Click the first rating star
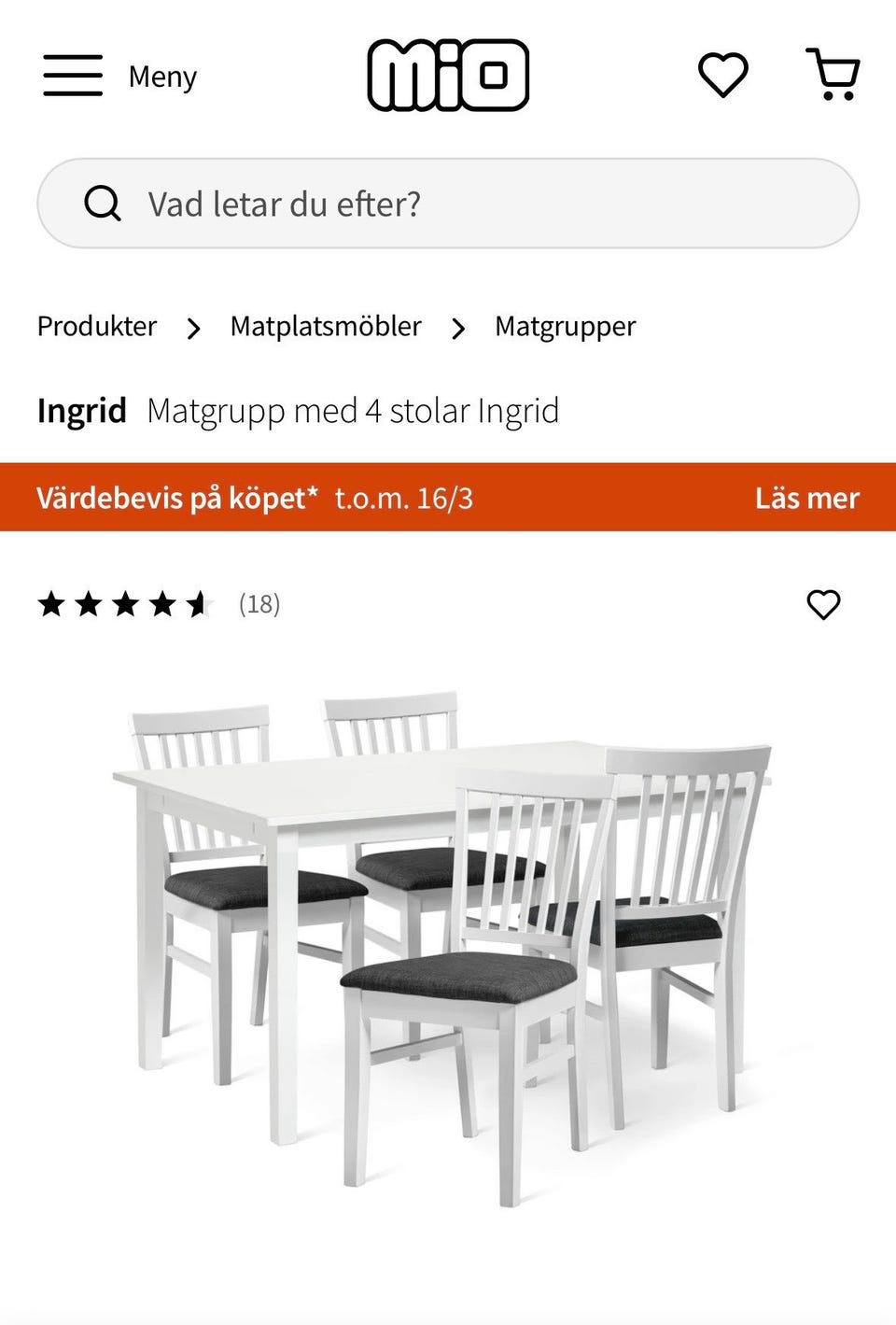896x1325 pixels. (51, 603)
